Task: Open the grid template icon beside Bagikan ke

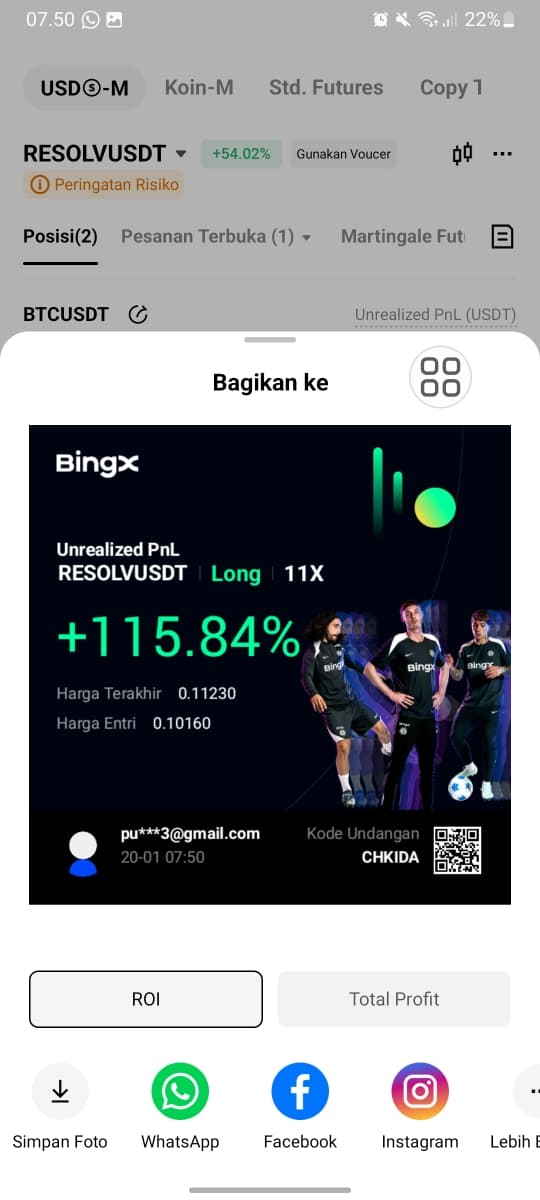Action: 440,377
